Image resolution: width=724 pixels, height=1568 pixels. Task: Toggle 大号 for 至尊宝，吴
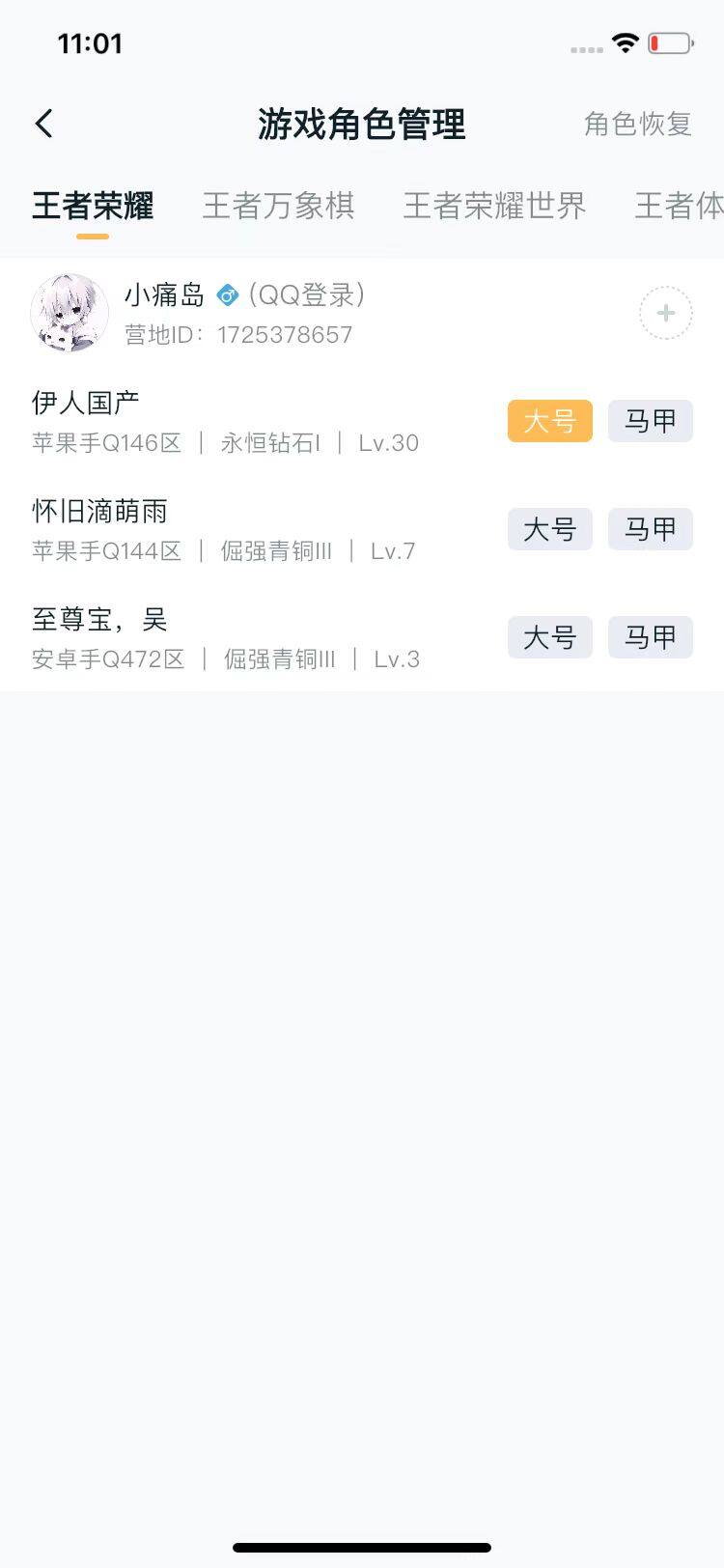click(x=549, y=637)
